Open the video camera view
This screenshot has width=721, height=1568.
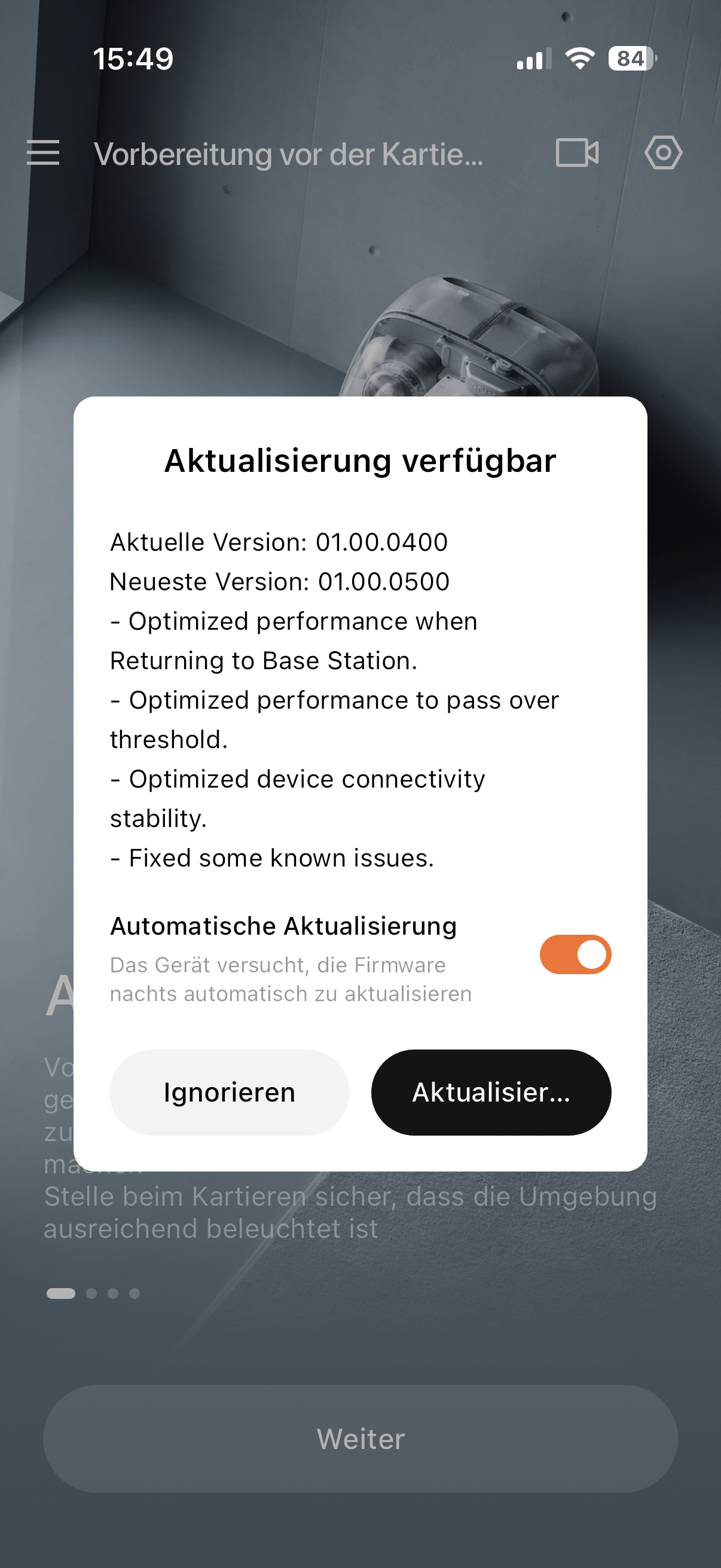[x=577, y=152]
